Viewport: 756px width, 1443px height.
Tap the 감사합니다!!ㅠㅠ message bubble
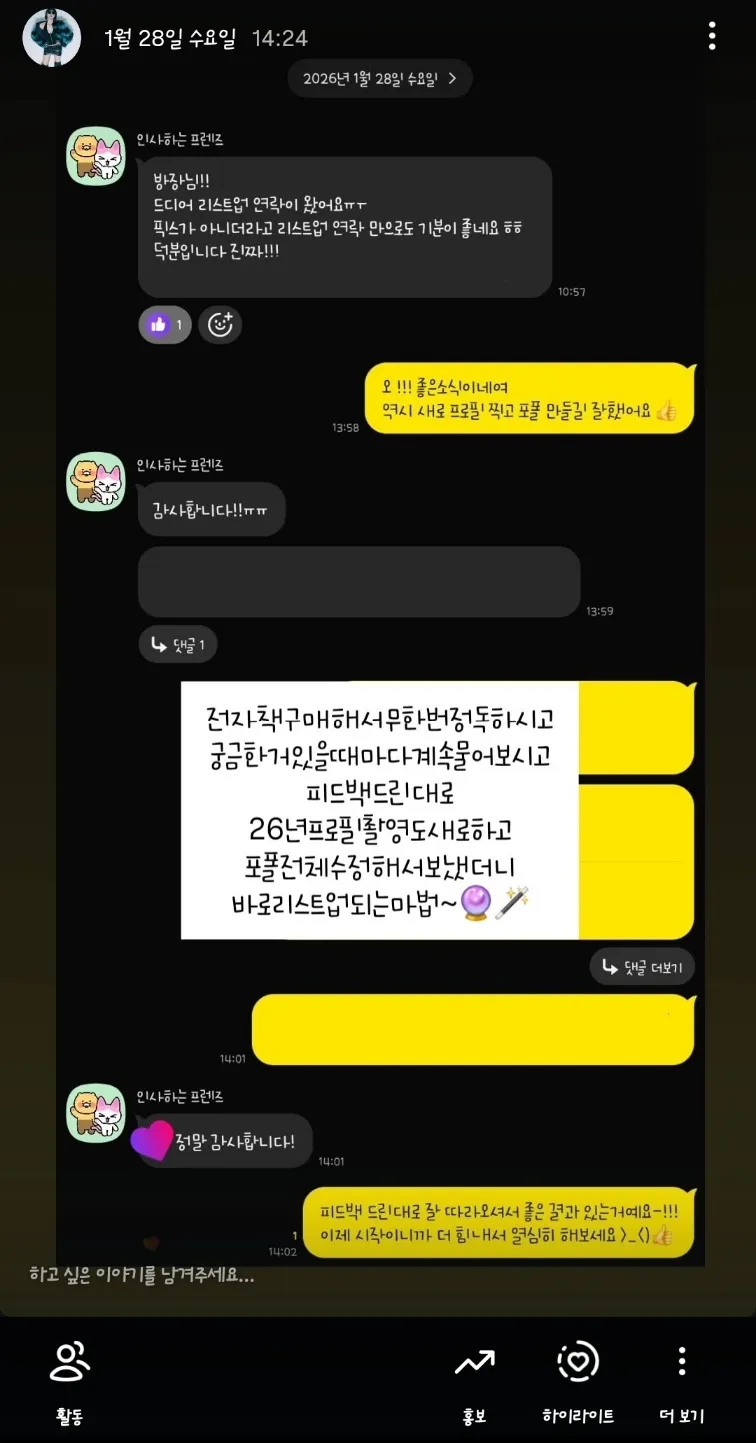tap(211, 509)
